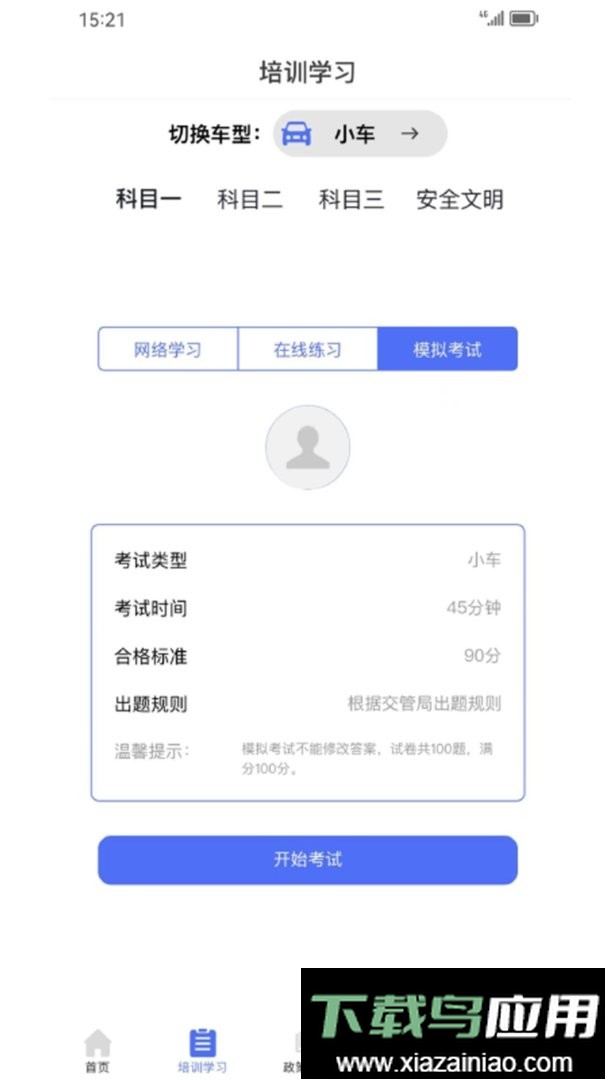Screen dimensions: 608x1080
Task: Select the 模拟考试 segment
Action: point(447,349)
